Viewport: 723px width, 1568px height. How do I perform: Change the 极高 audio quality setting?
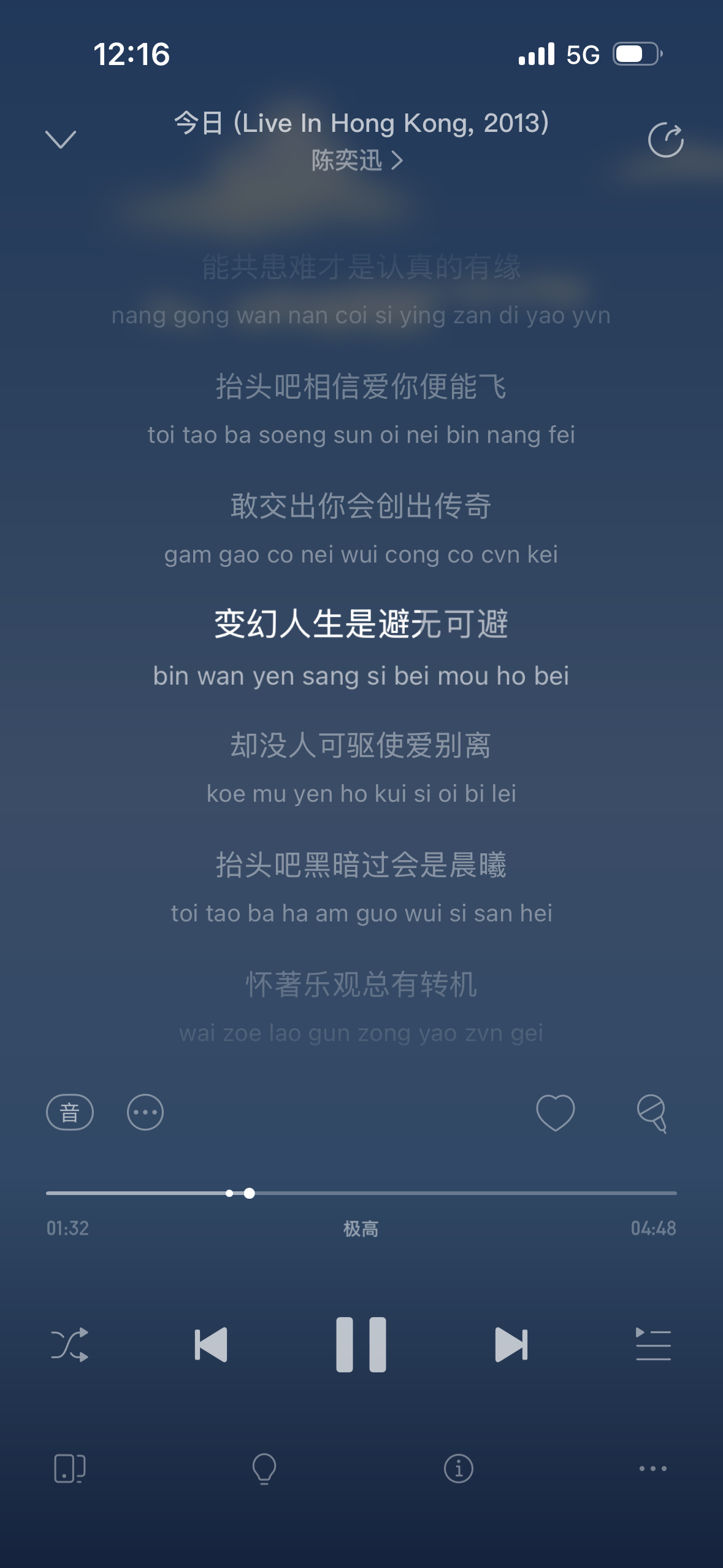click(x=361, y=1229)
